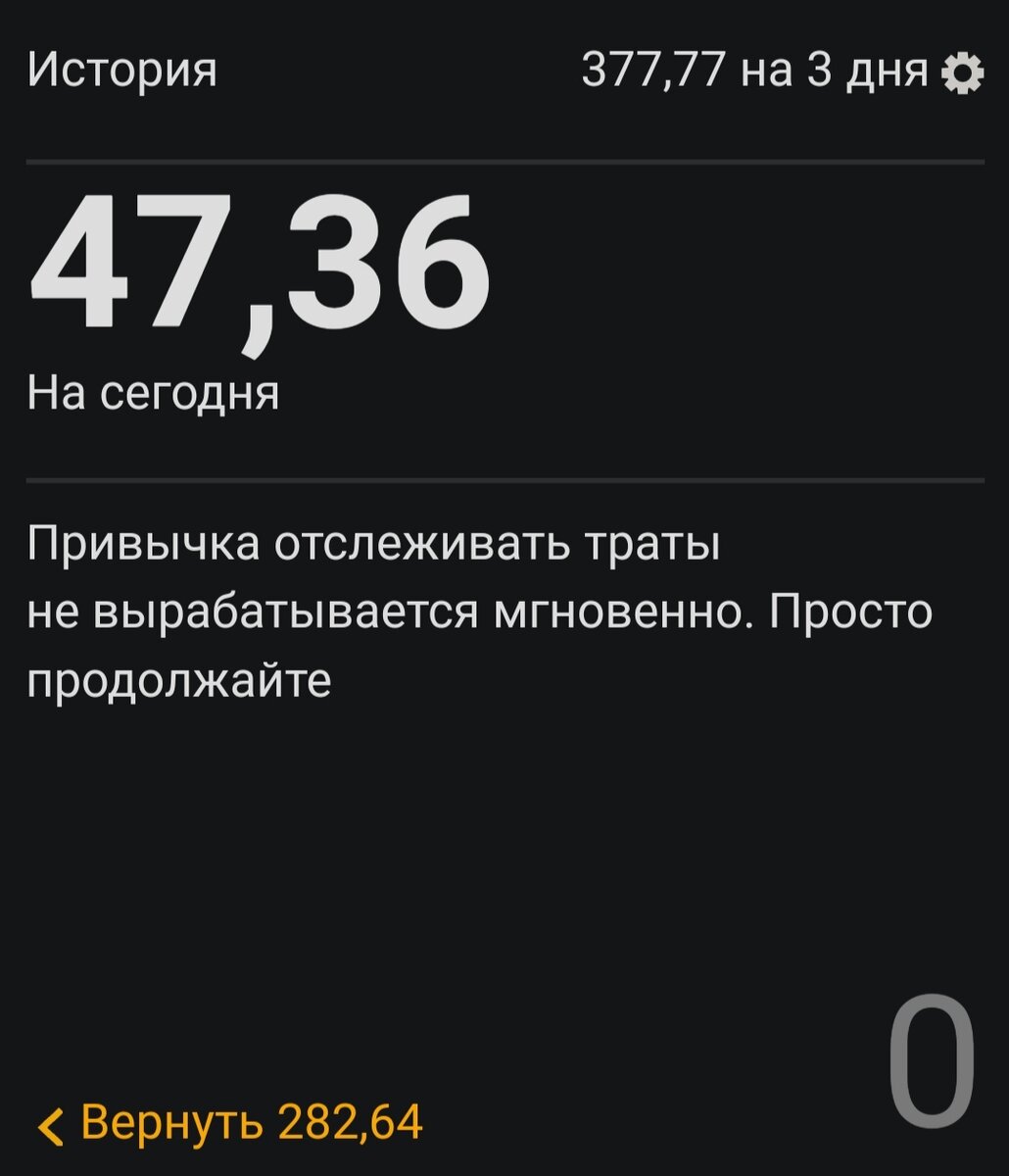Tap the daily balance header area
The width and height of the screenshot is (1009, 1176).
tap(260, 323)
